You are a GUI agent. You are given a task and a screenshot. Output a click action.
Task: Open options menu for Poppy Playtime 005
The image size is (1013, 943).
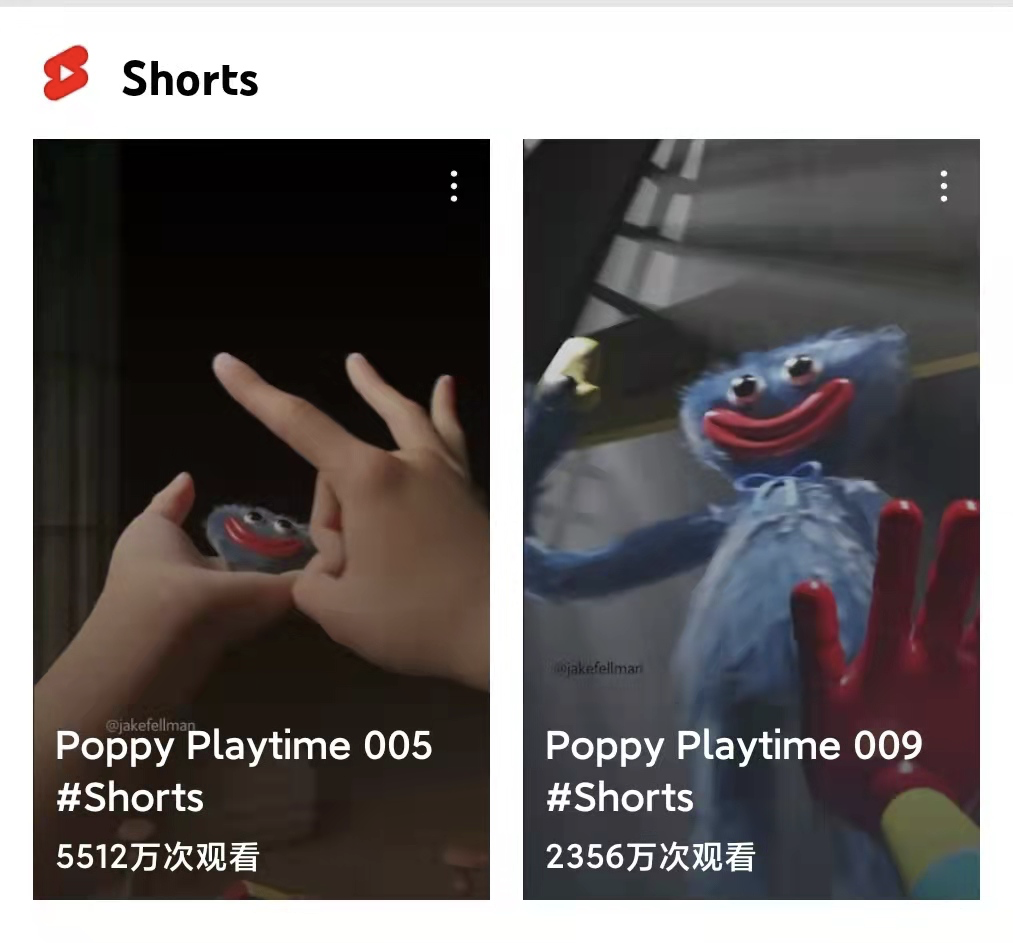(x=454, y=186)
